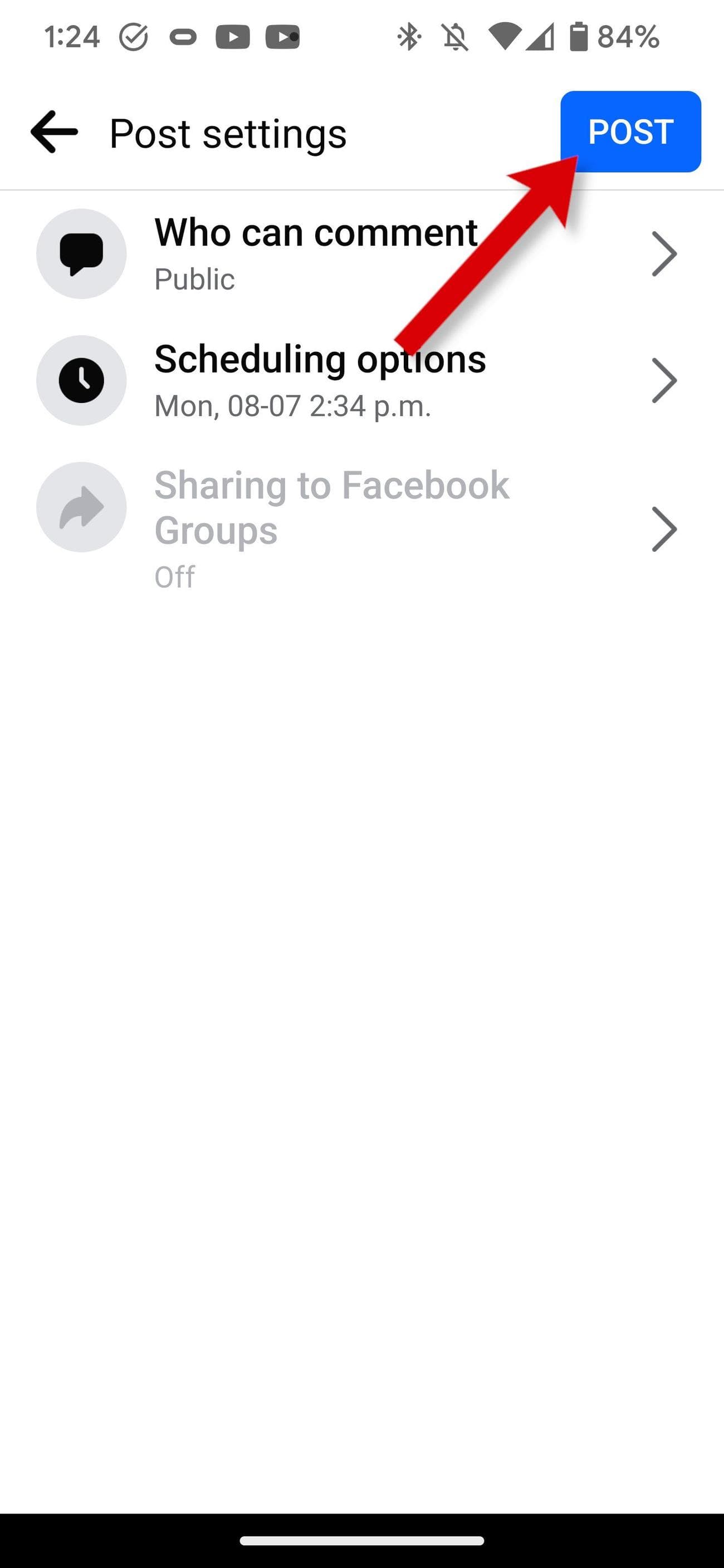The image size is (724, 1568).
Task: Tap the back arrow to leave Post settings
Action: pos(52,131)
